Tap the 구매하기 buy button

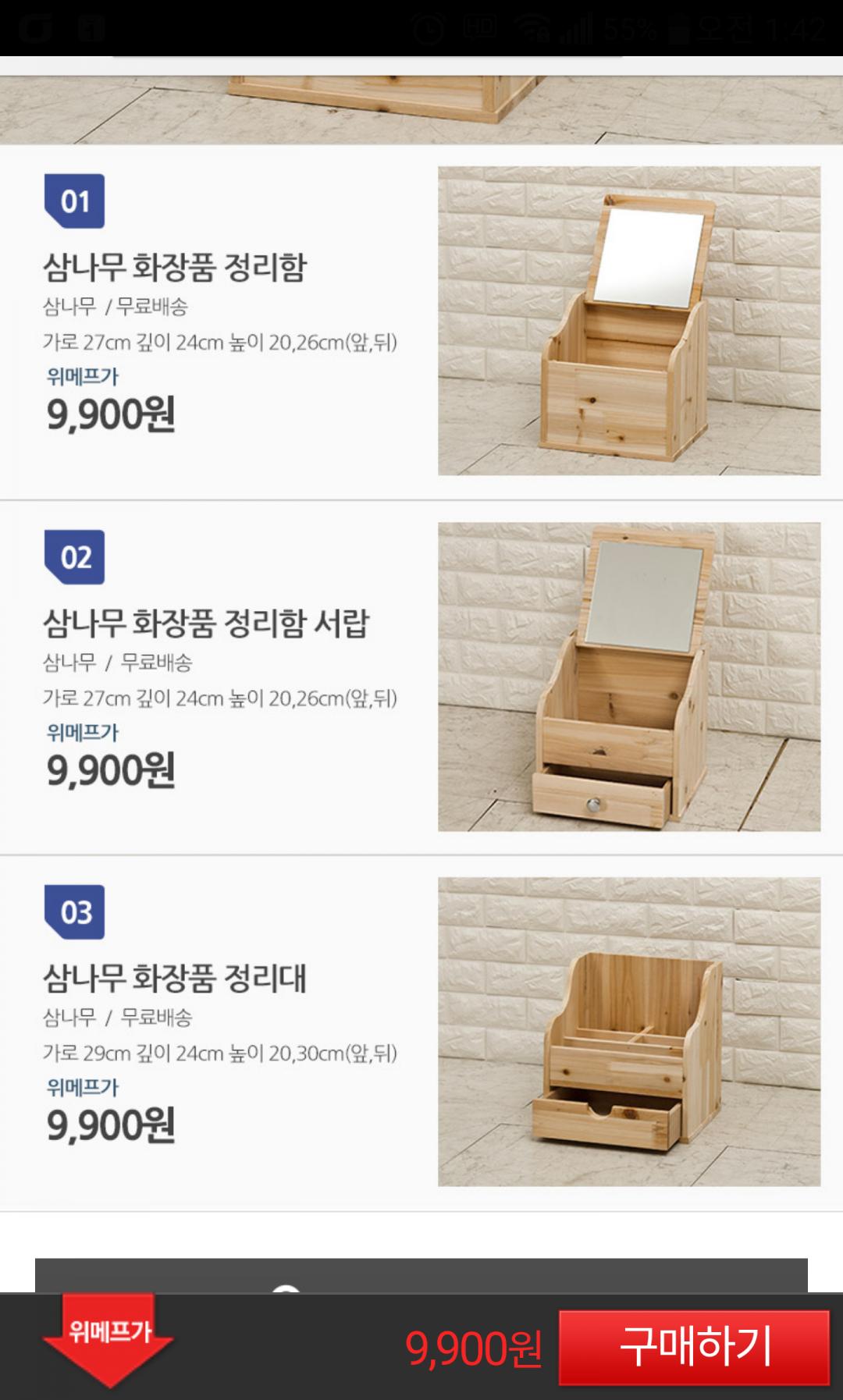(694, 1348)
